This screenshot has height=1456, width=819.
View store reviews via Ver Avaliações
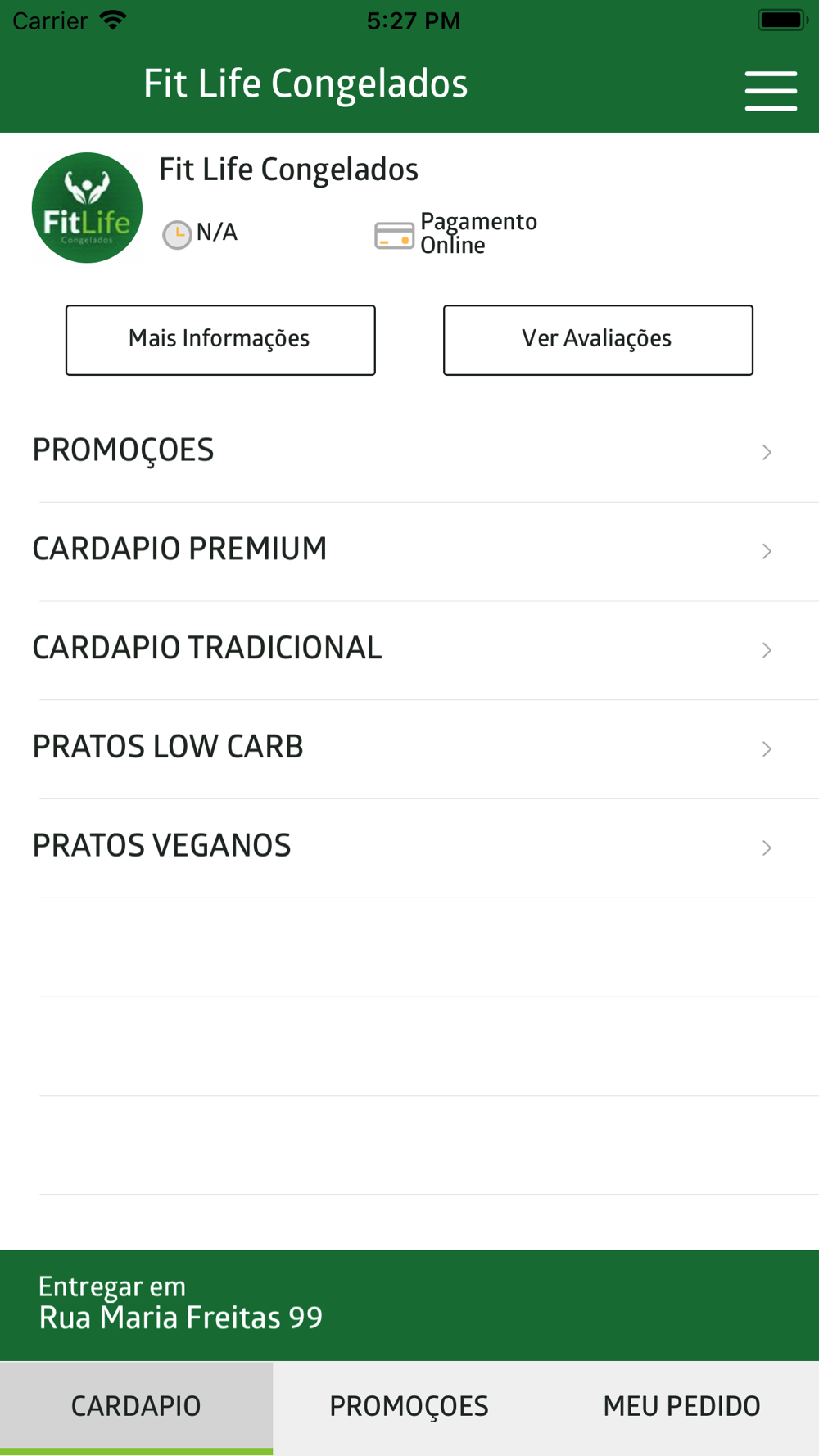598,340
